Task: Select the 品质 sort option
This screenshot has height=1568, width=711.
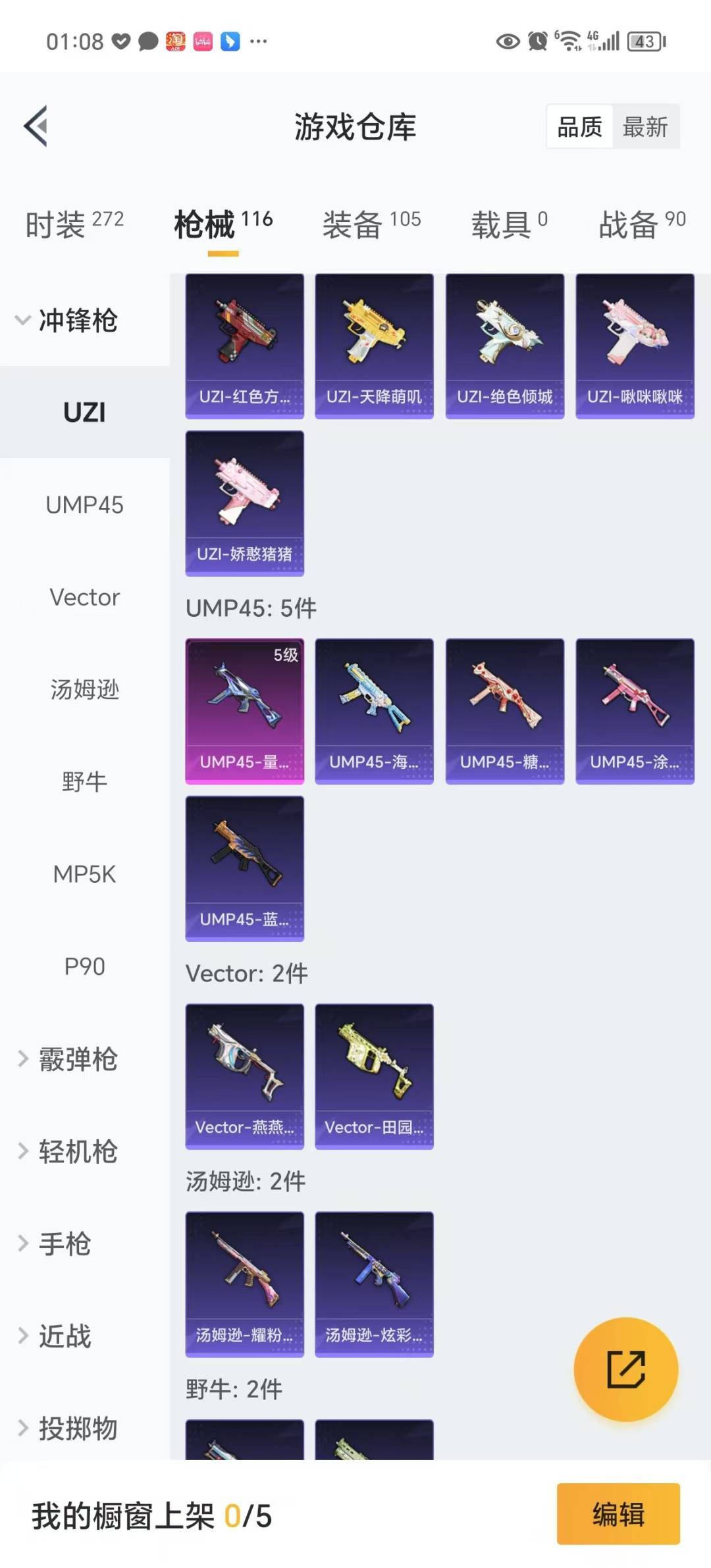Action: pos(580,126)
